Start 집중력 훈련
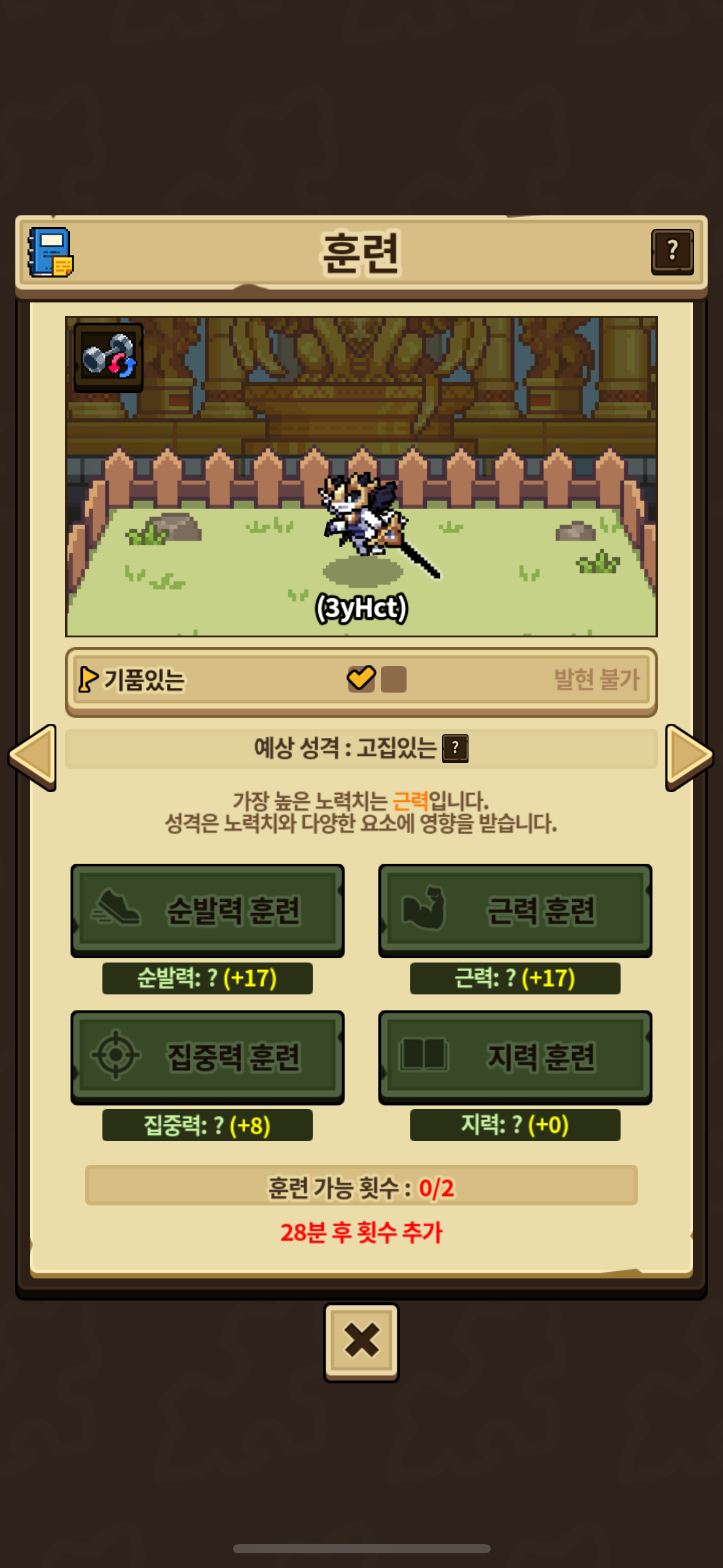Viewport: 723px width, 1568px height. point(207,1057)
